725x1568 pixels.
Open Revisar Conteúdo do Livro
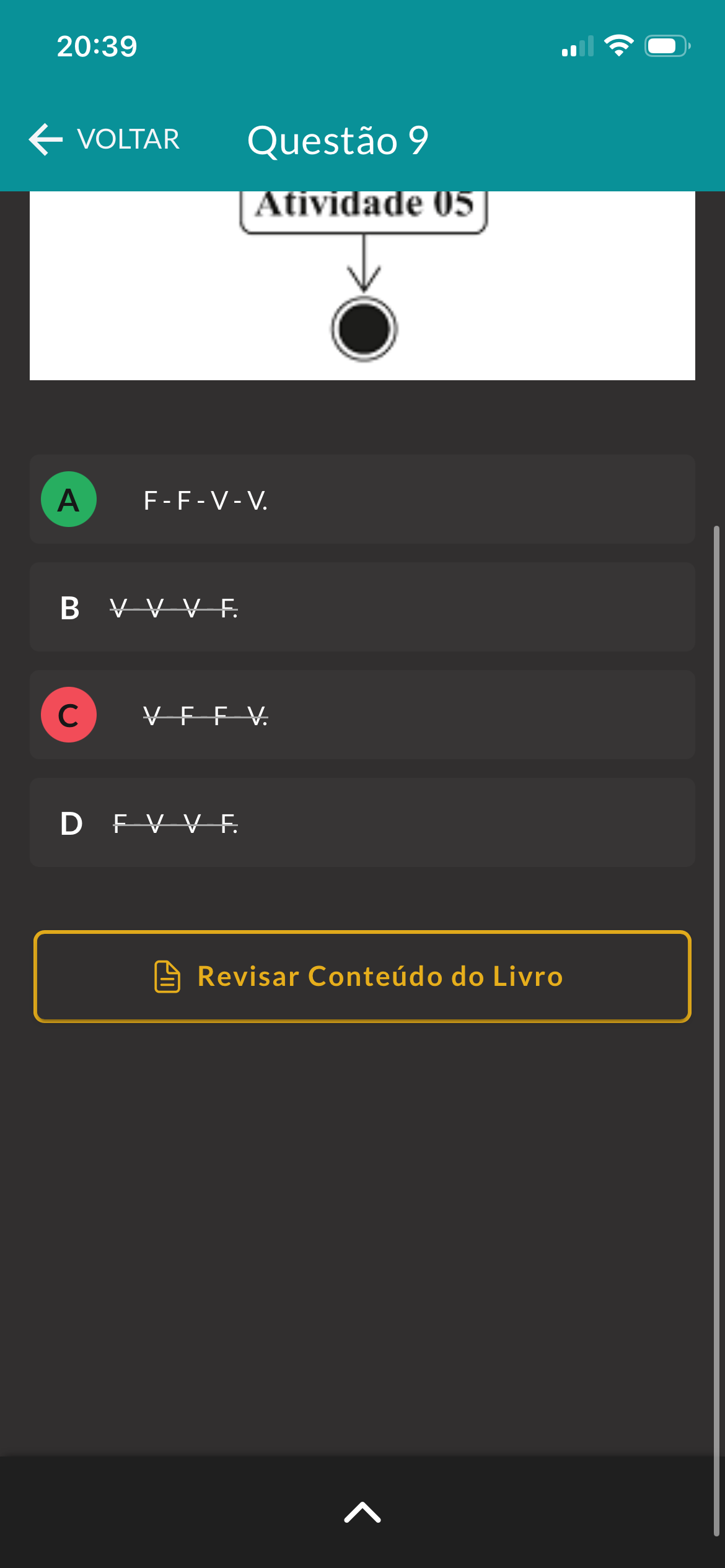coord(362,977)
